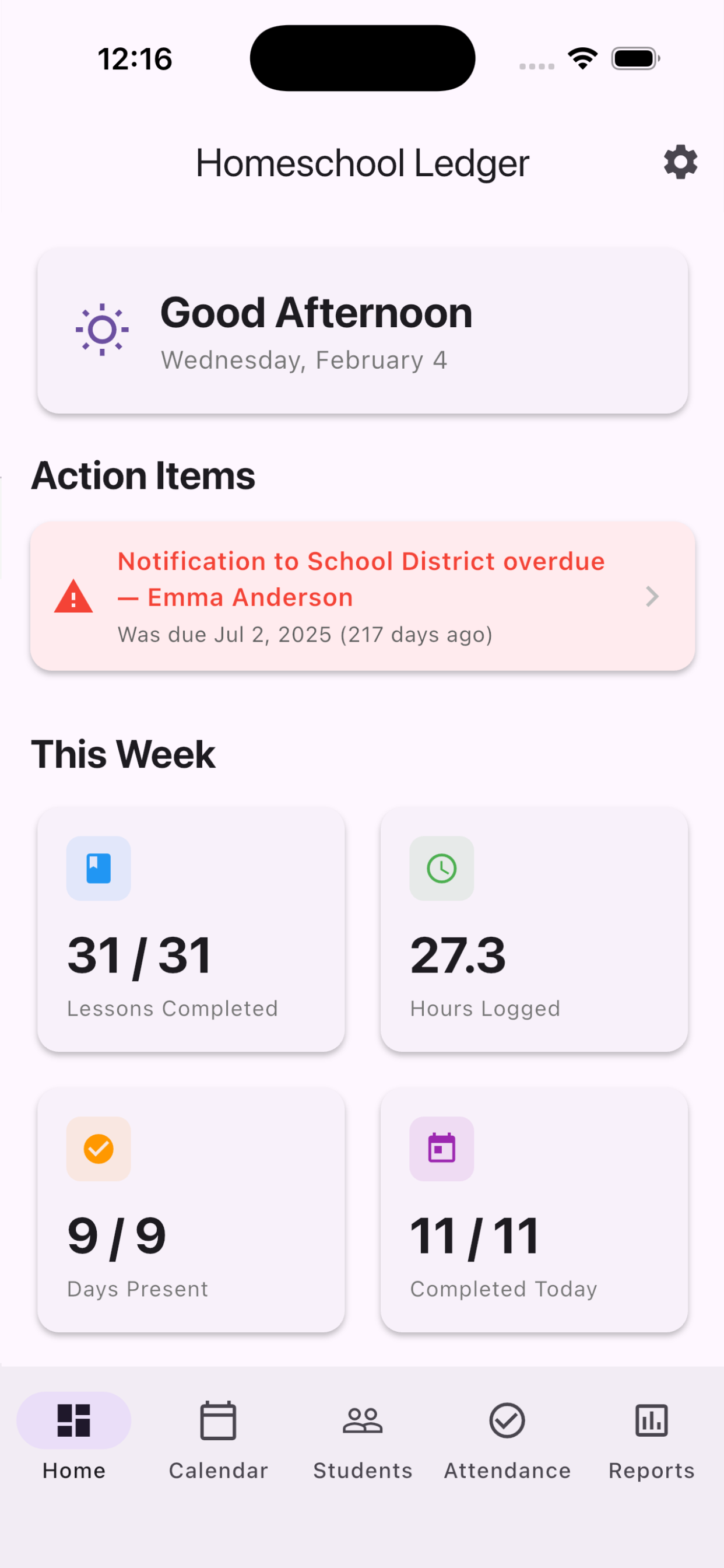Open the 9/9 Days Present card
Viewport: 724px width, 1568px height.
[x=191, y=1212]
